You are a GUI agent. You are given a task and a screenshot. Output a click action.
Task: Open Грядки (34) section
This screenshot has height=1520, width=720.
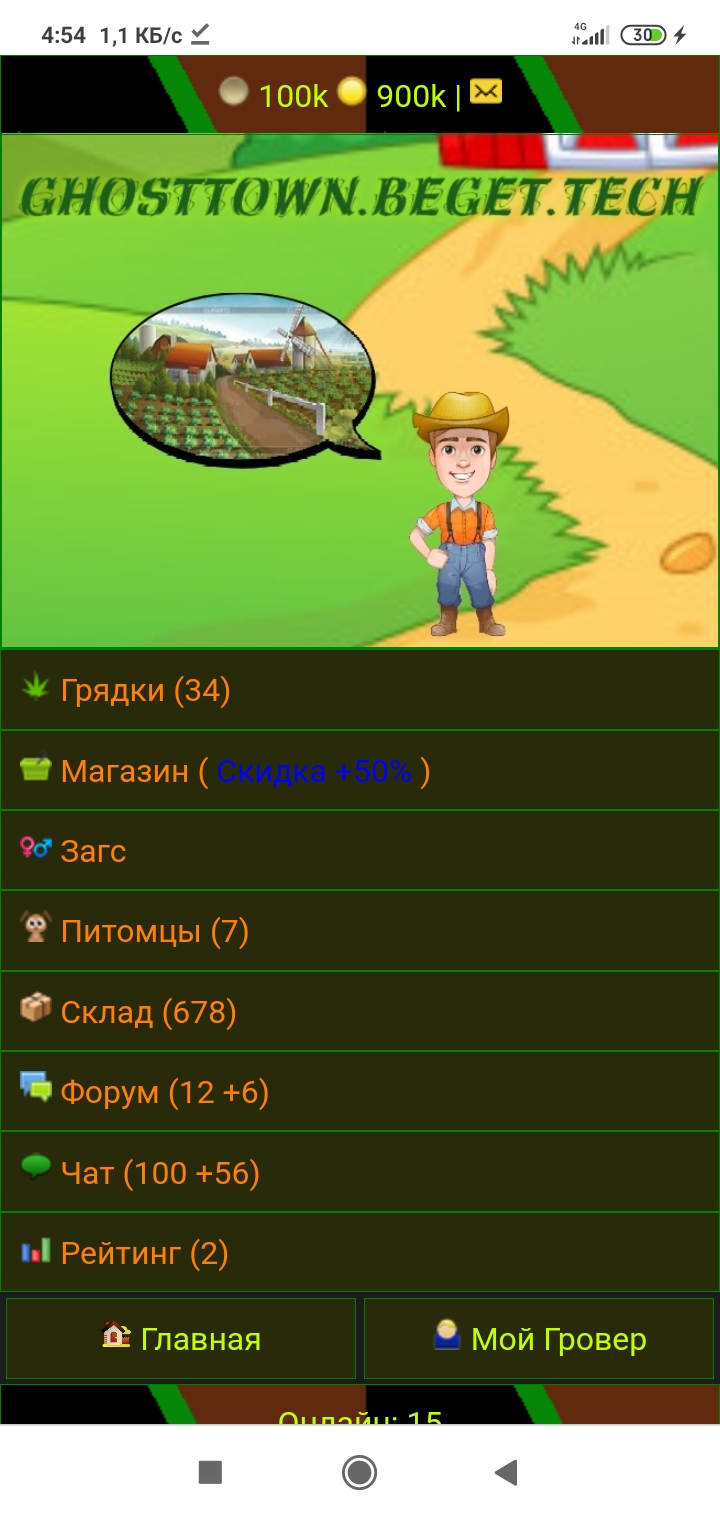click(x=145, y=690)
